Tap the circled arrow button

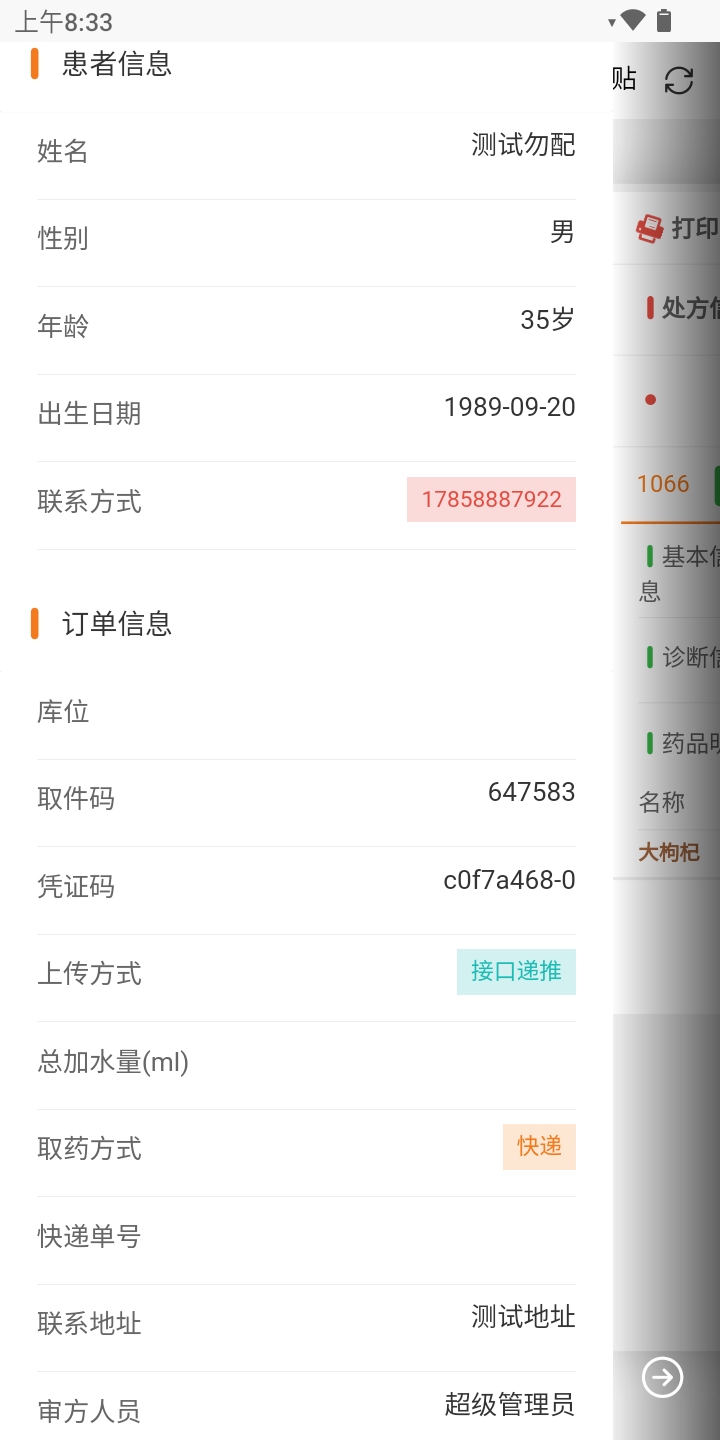tap(662, 1377)
